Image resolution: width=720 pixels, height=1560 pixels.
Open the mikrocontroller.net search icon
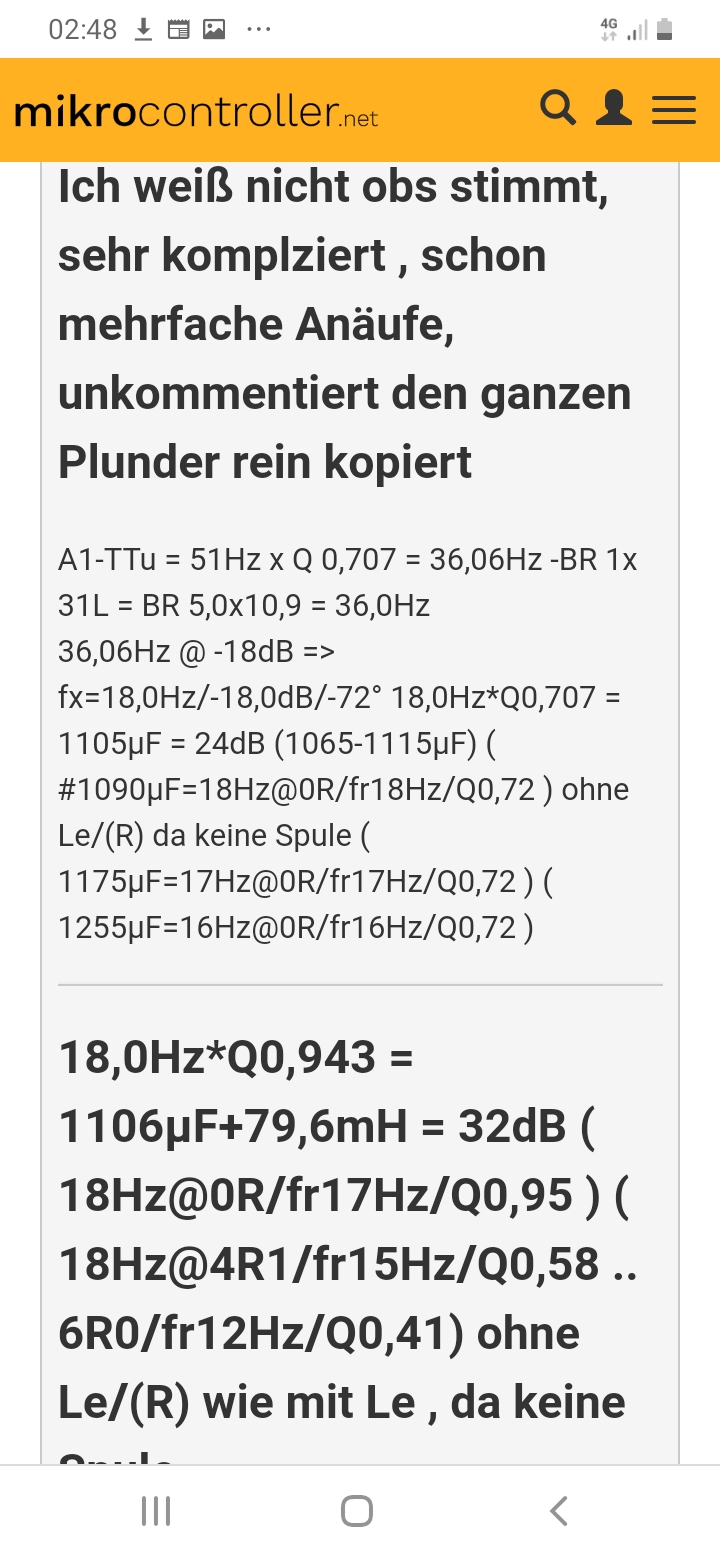(558, 108)
